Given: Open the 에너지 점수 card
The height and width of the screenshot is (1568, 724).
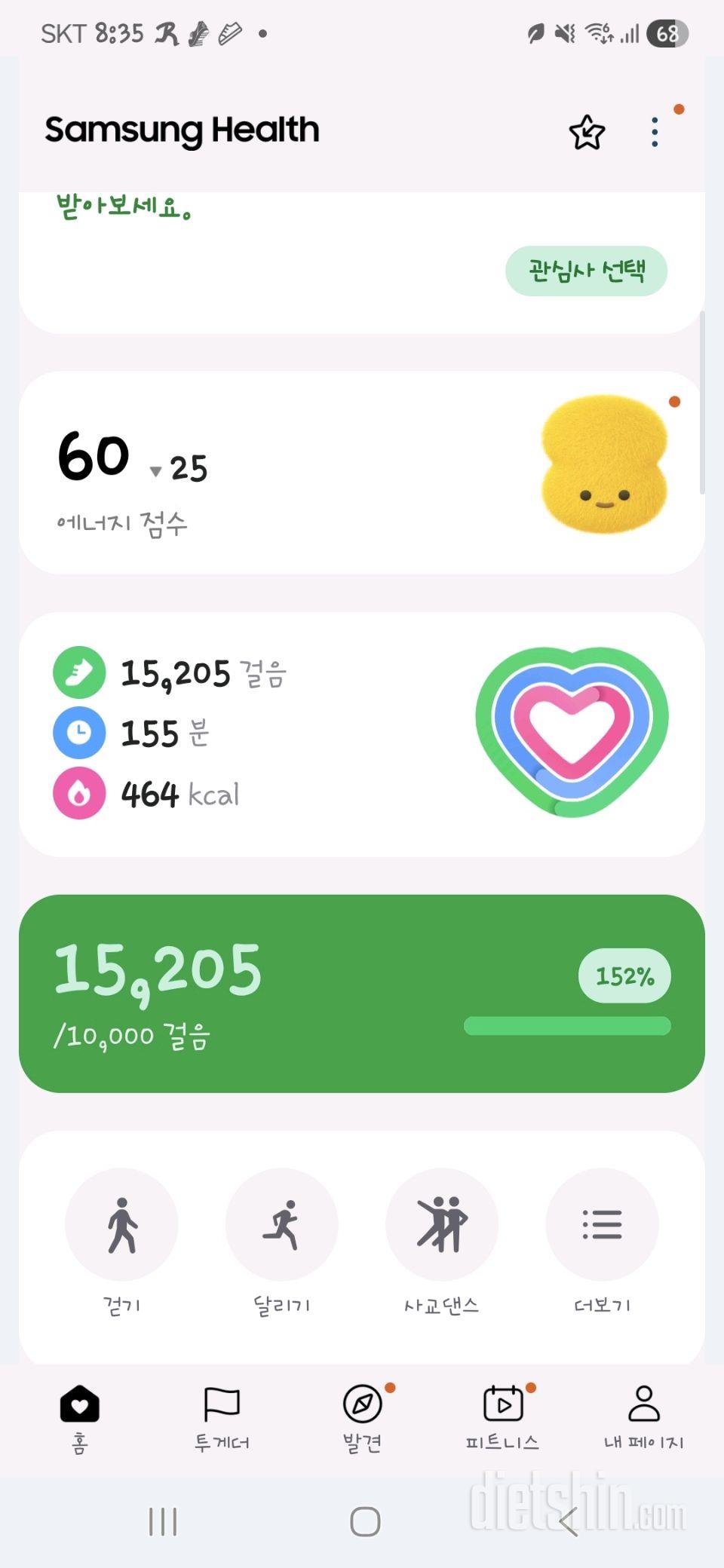Looking at the screenshot, I should [x=362, y=473].
